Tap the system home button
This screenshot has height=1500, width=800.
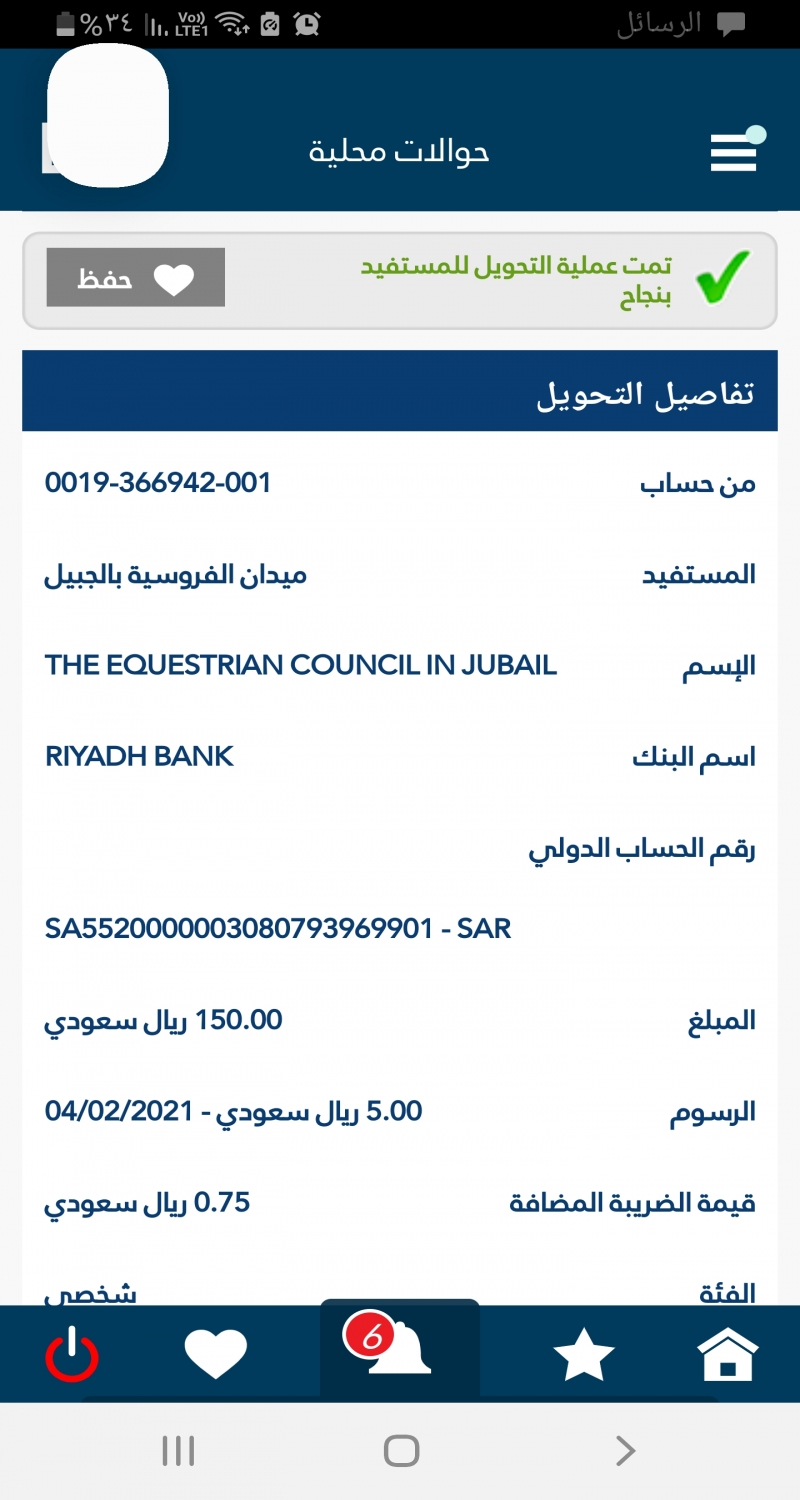click(x=401, y=1450)
